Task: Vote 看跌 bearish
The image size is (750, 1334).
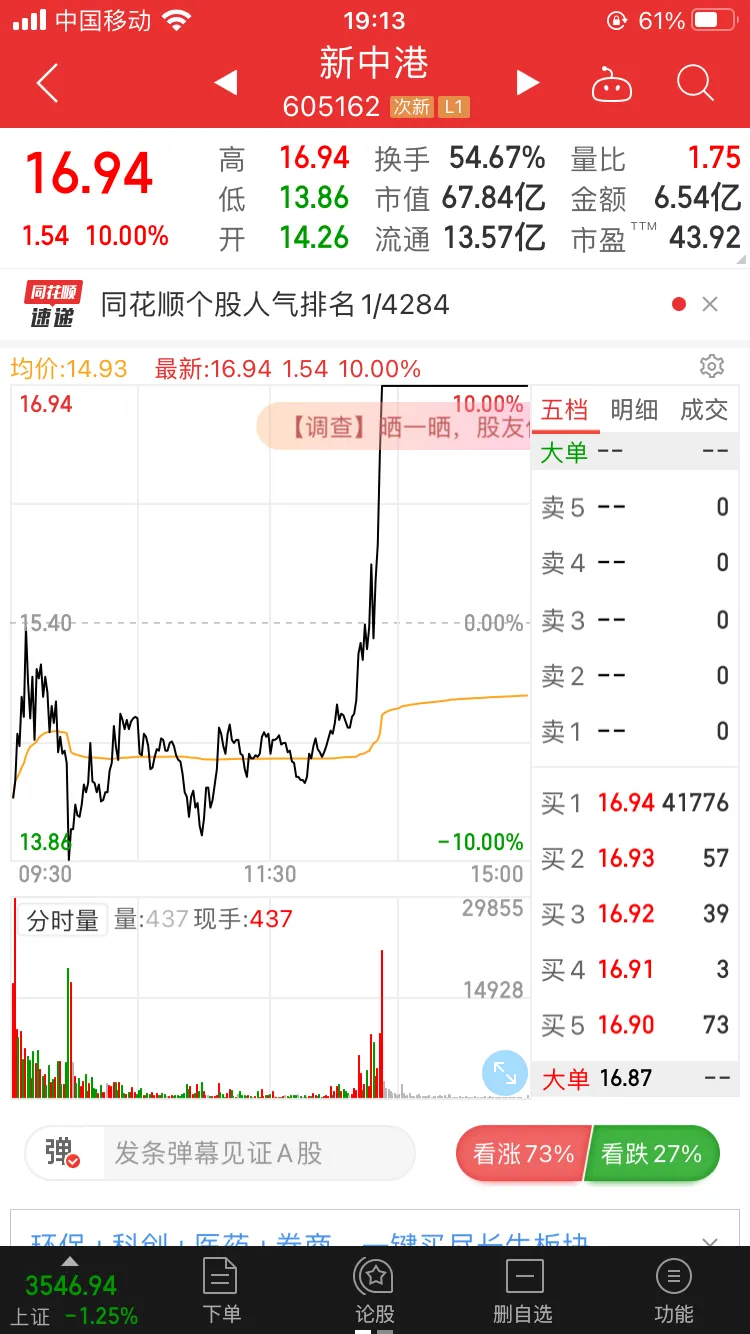Action: coord(653,1154)
